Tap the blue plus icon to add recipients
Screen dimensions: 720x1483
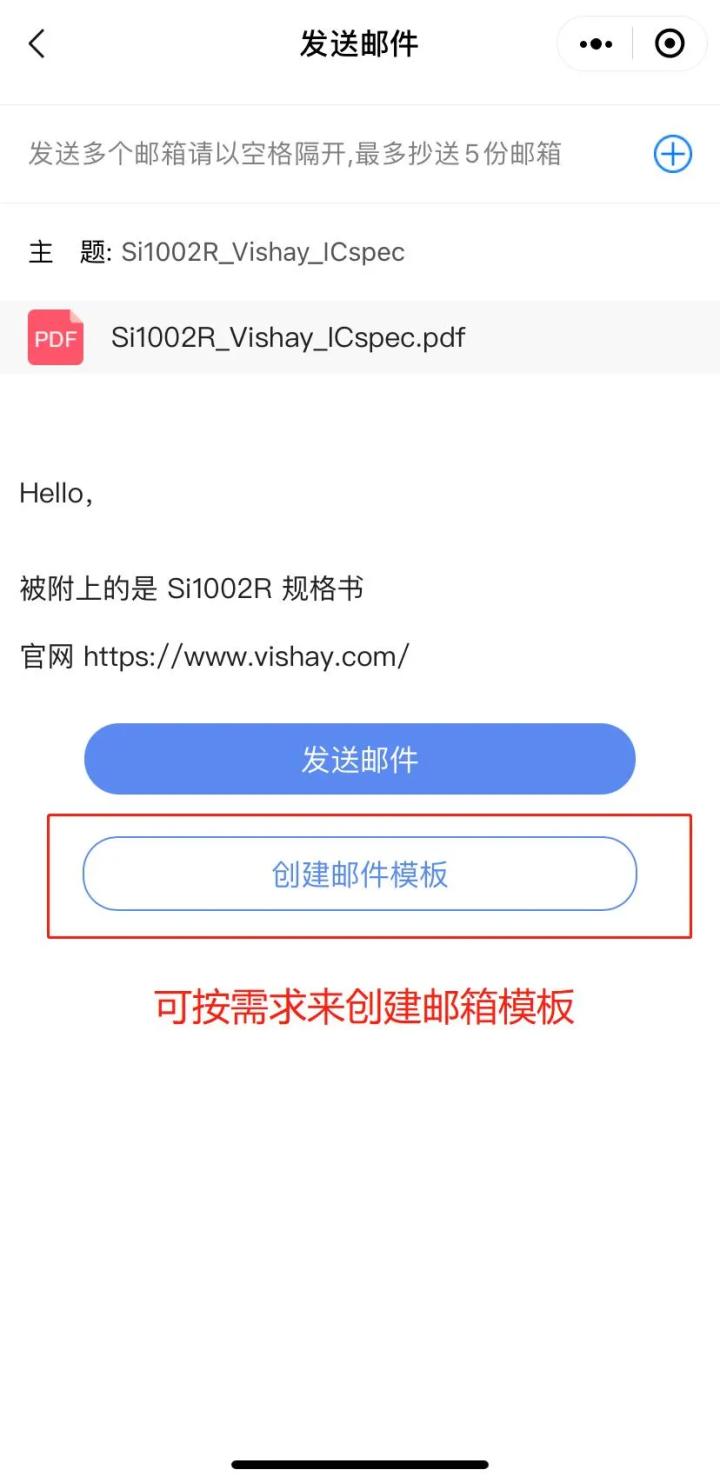pyautogui.click(x=672, y=154)
